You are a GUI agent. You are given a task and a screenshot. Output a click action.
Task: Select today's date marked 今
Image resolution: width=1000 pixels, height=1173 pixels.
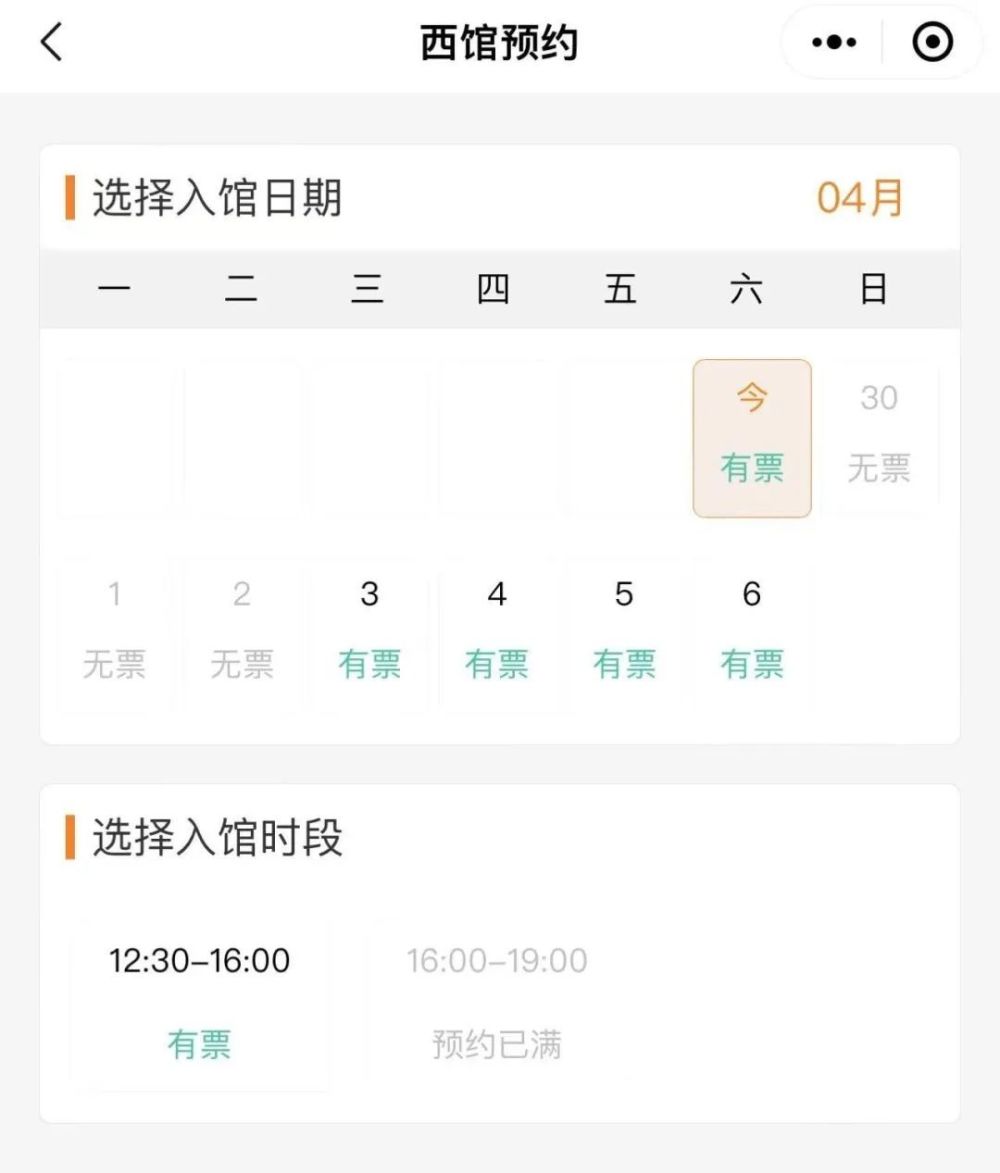[x=752, y=438]
